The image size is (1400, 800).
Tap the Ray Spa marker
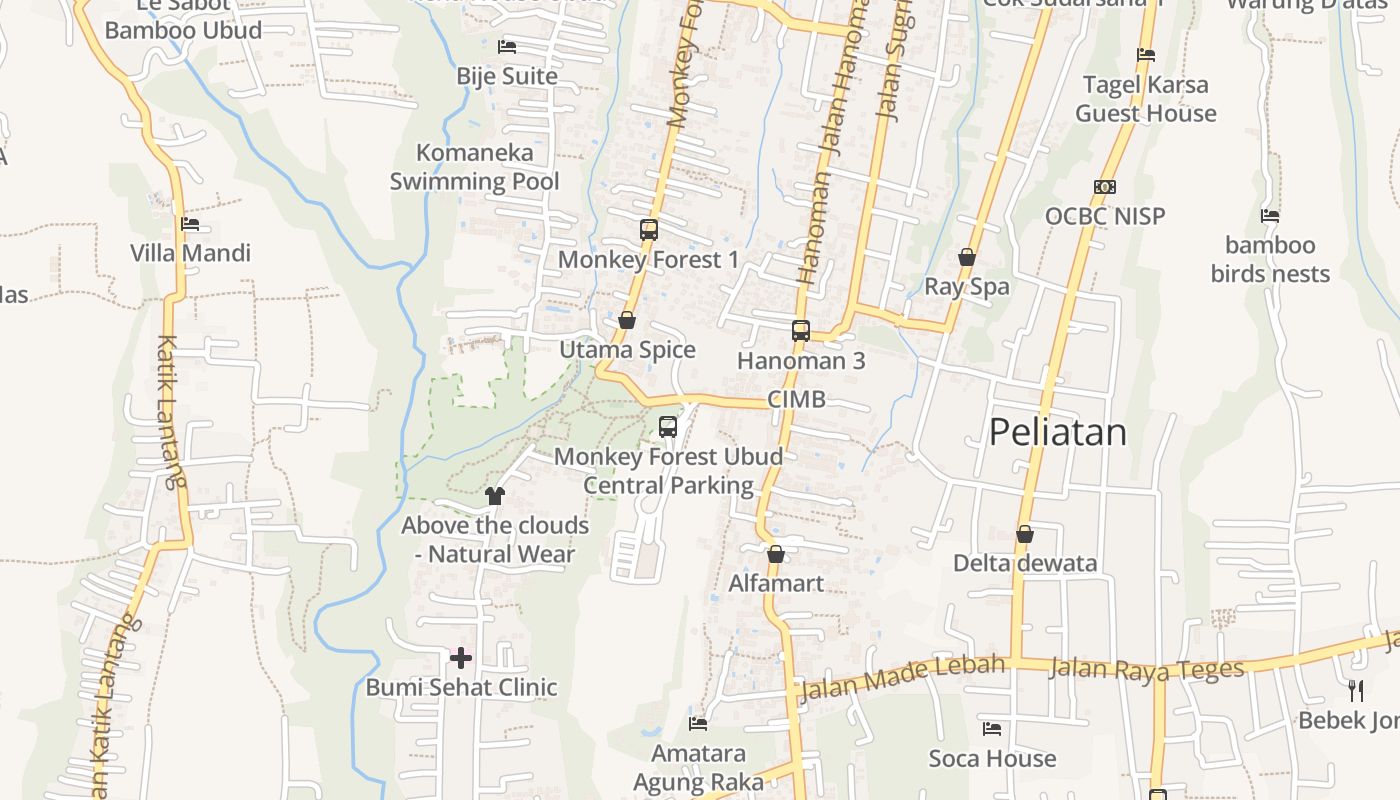(x=967, y=258)
